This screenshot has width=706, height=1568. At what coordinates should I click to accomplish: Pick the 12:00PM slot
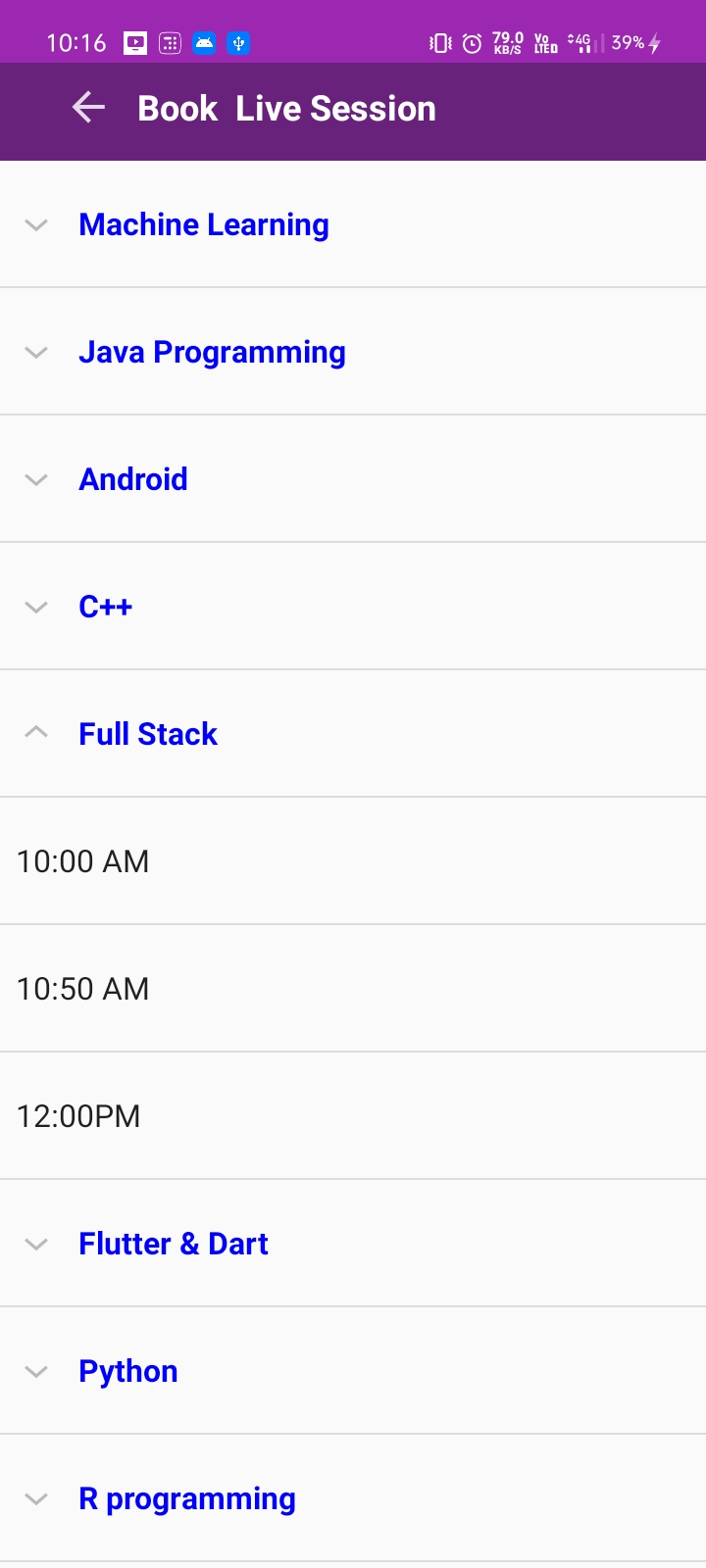353,1116
